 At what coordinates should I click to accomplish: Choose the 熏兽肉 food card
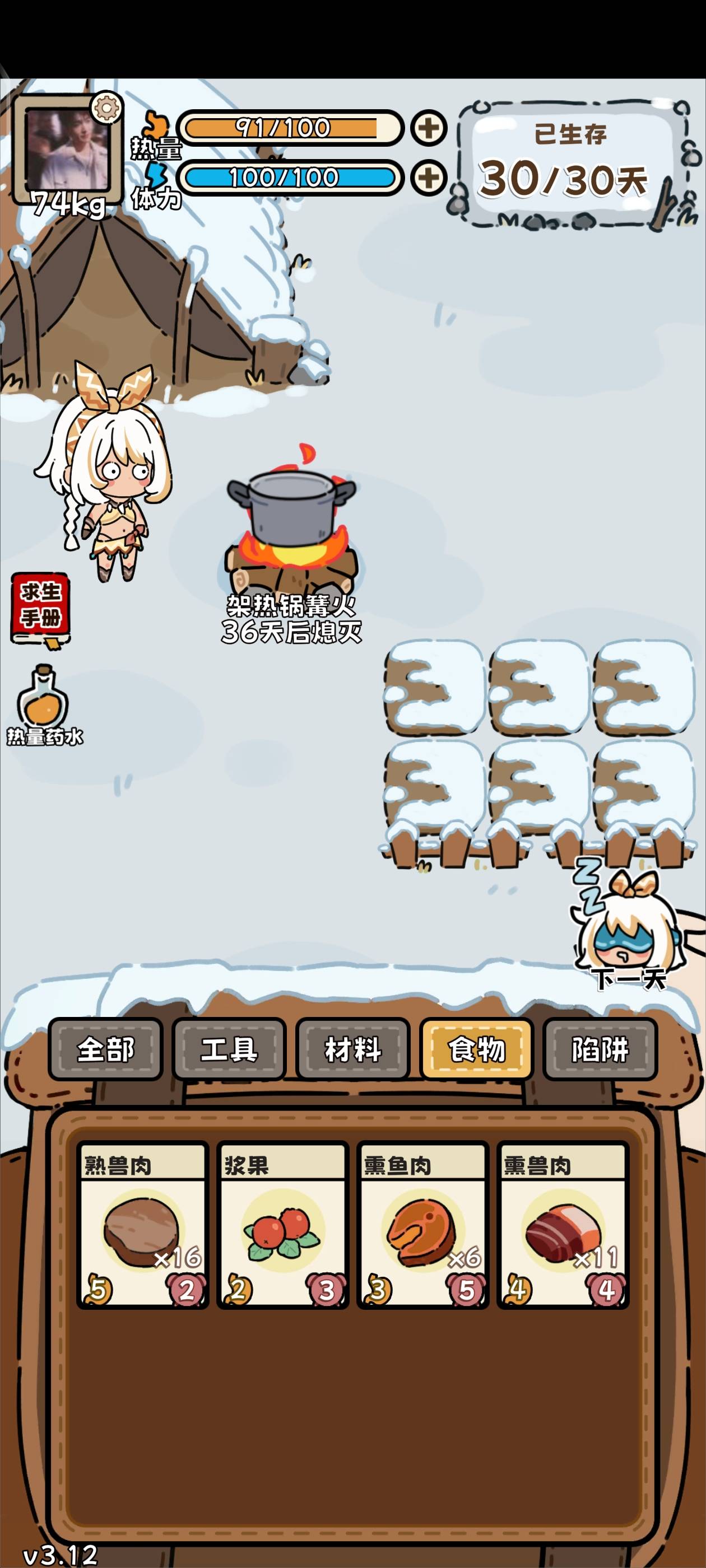[563, 1225]
